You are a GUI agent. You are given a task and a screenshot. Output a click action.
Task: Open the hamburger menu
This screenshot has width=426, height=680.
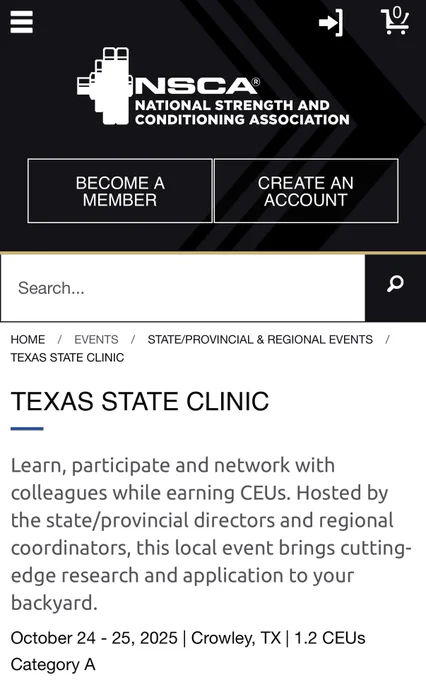point(22,22)
